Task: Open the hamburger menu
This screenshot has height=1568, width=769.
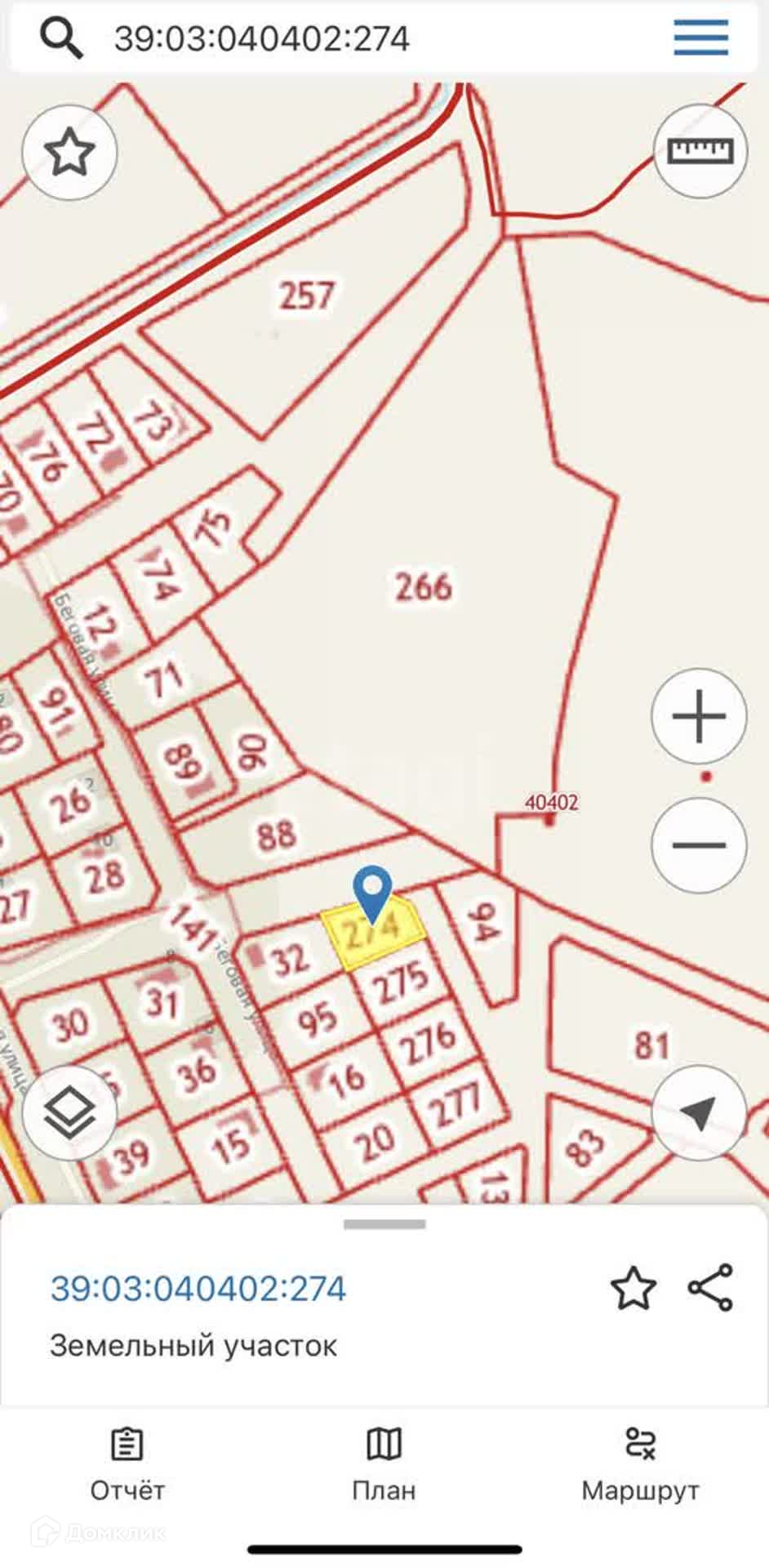Action: pos(700,38)
